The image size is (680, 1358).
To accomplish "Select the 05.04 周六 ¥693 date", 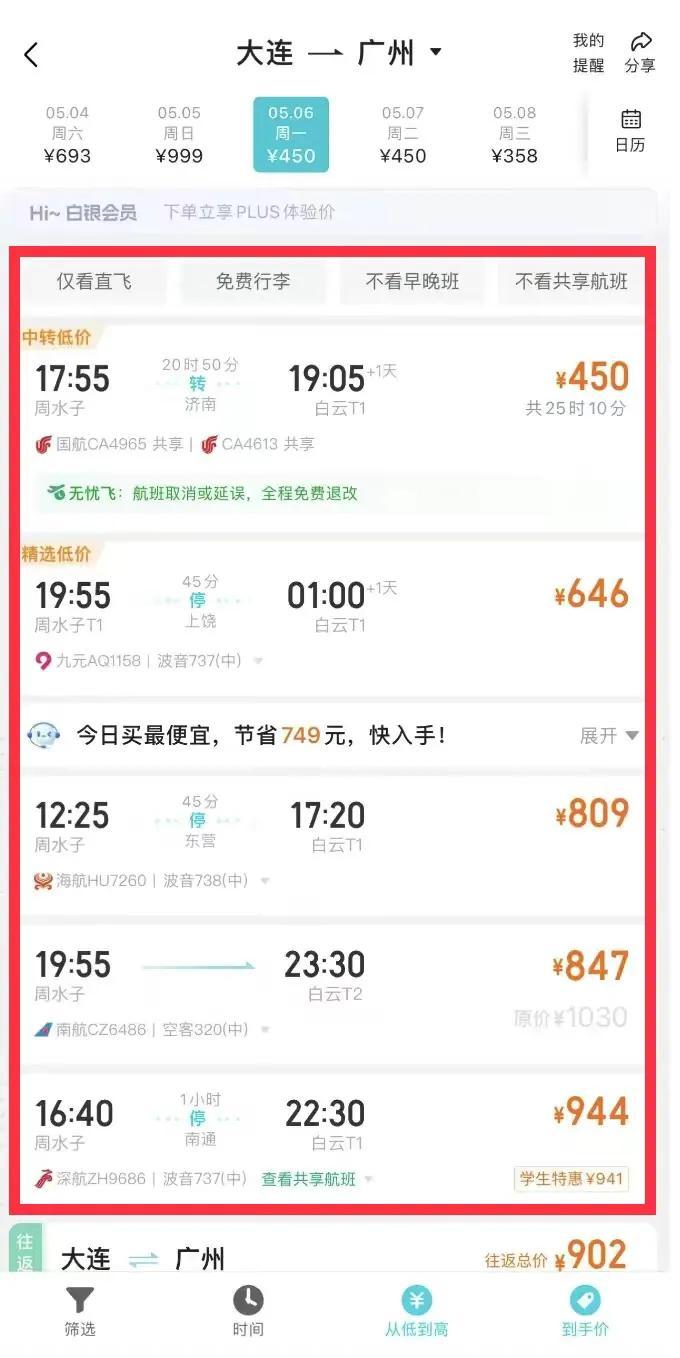I will coord(67,135).
